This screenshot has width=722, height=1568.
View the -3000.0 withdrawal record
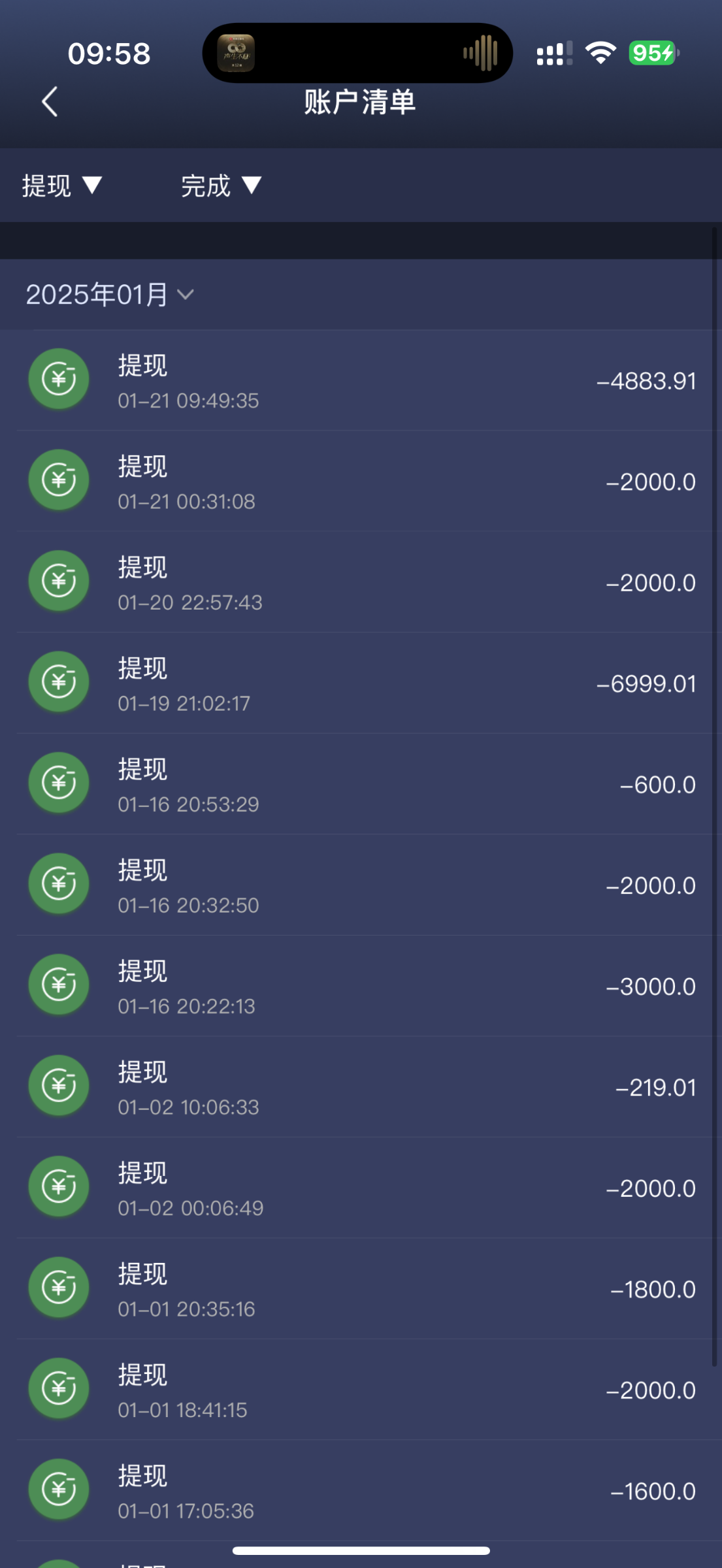tap(361, 986)
